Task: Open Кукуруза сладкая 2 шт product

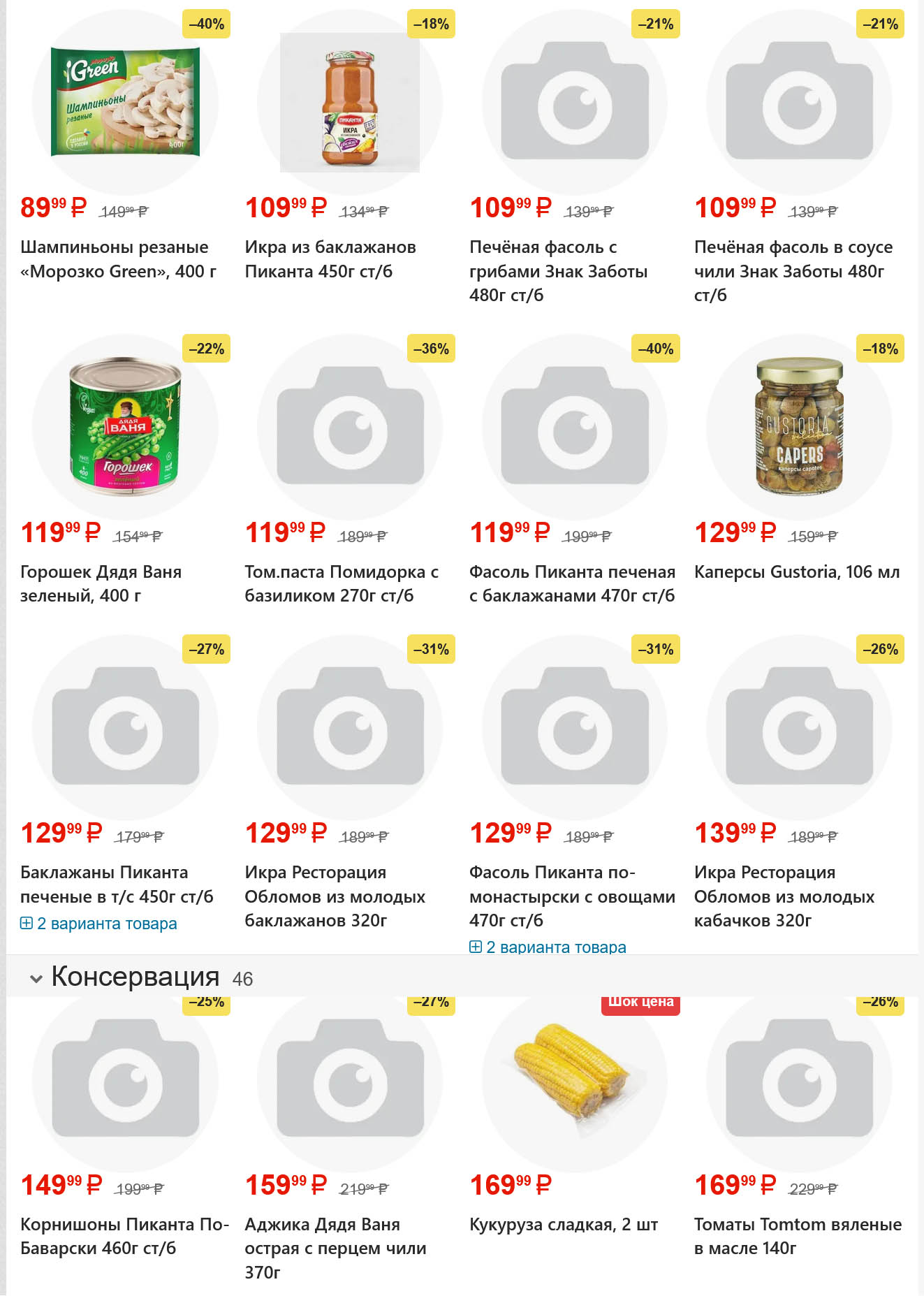Action: tap(564, 1224)
